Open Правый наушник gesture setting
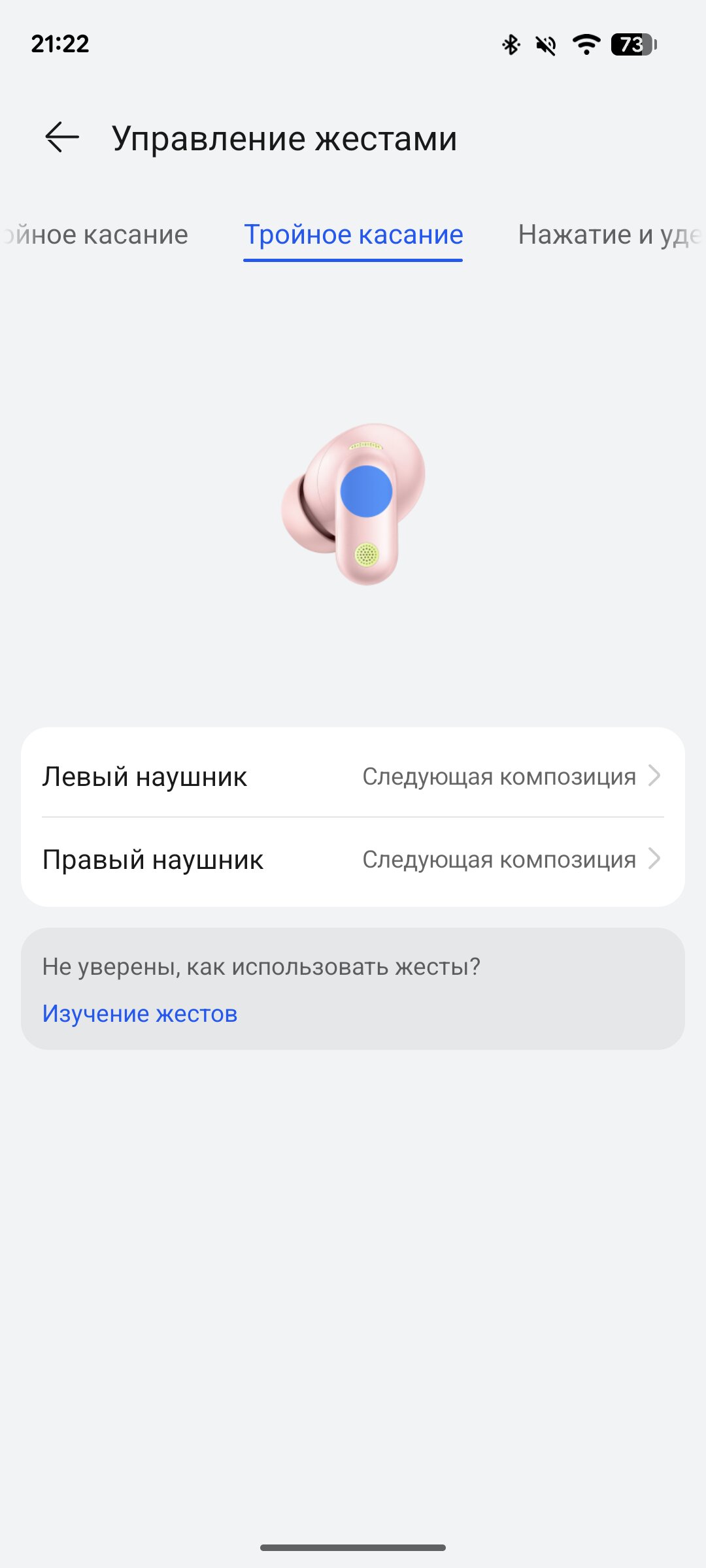This screenshot has width=706, height=1568. 353,859
